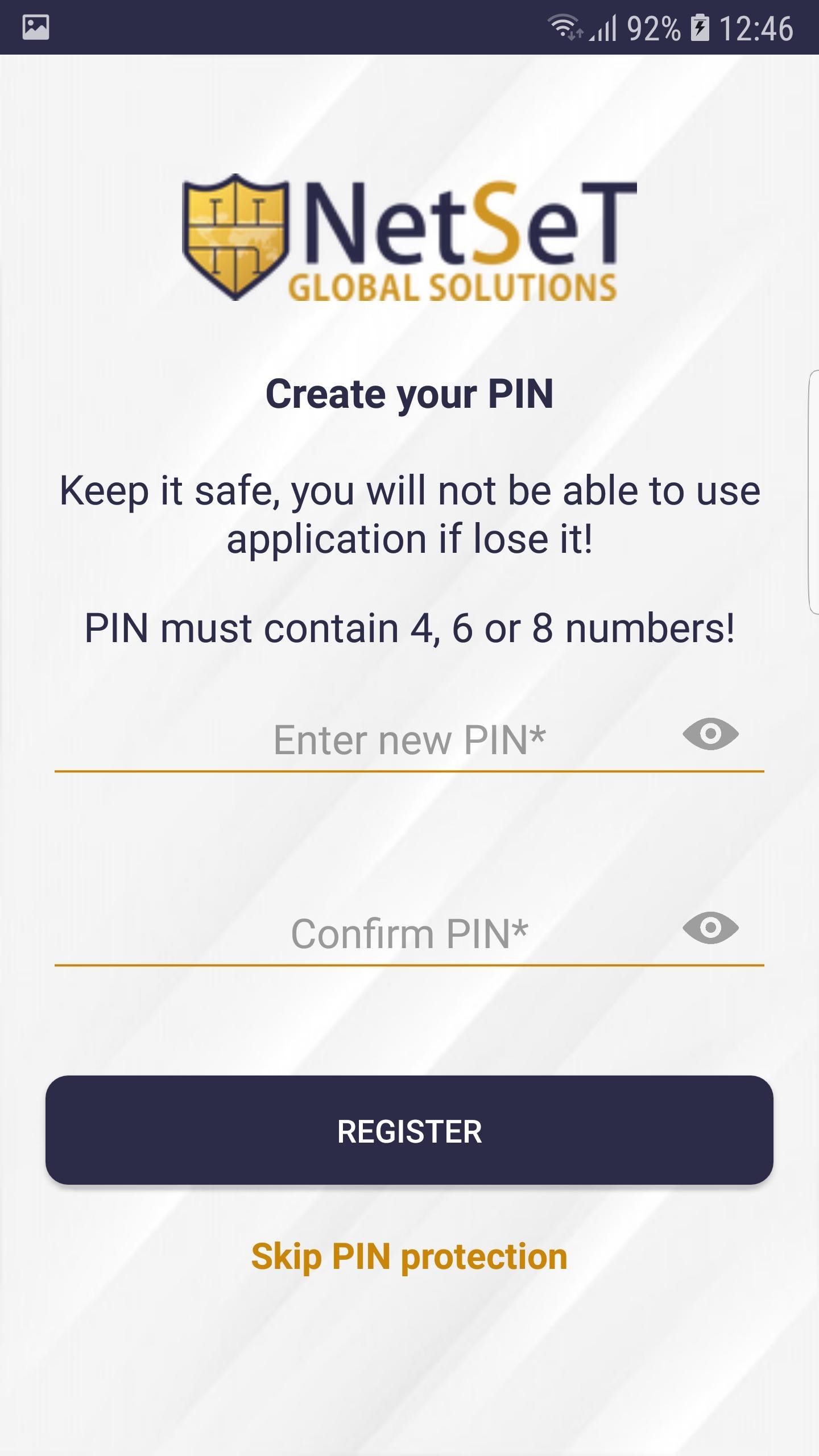Open the image notification icon top left

coord(35,27)
